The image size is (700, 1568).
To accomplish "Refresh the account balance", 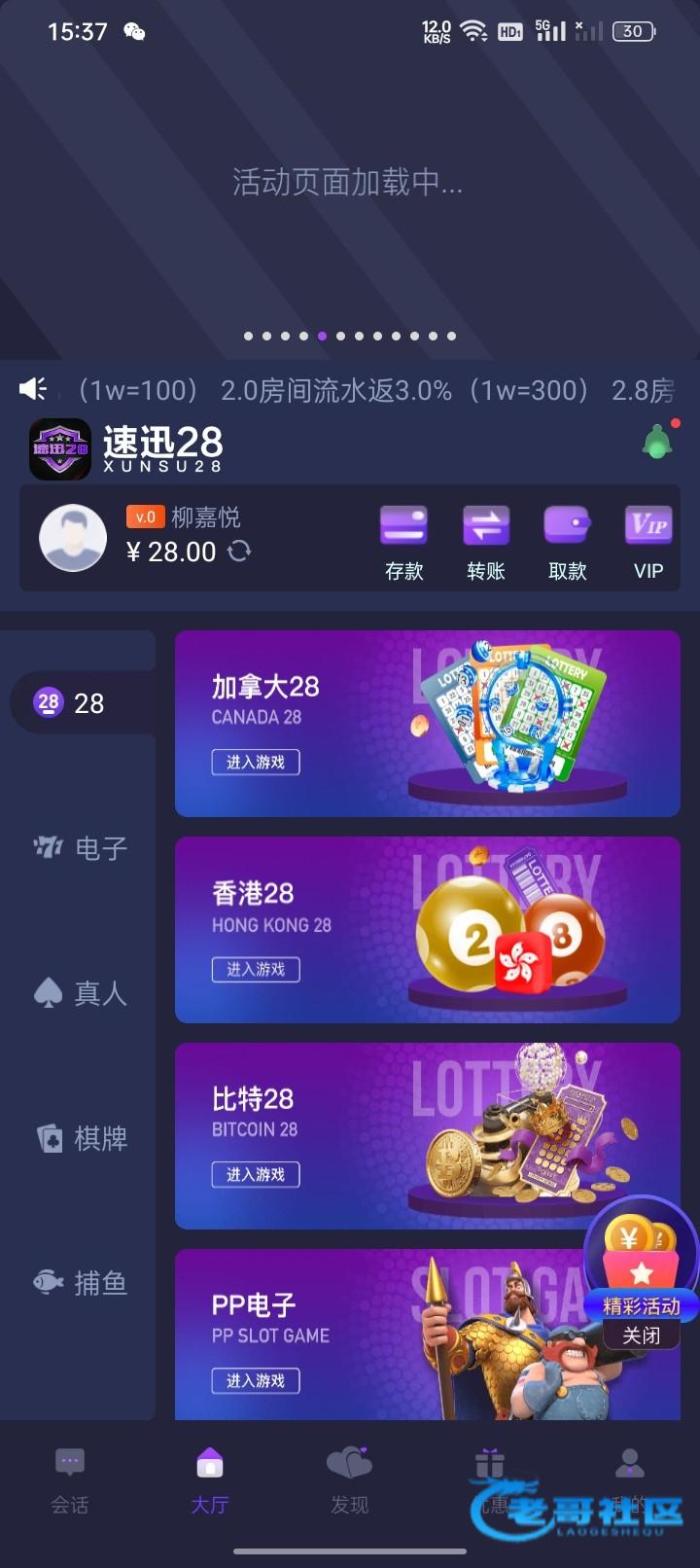I will pos(239,552).
